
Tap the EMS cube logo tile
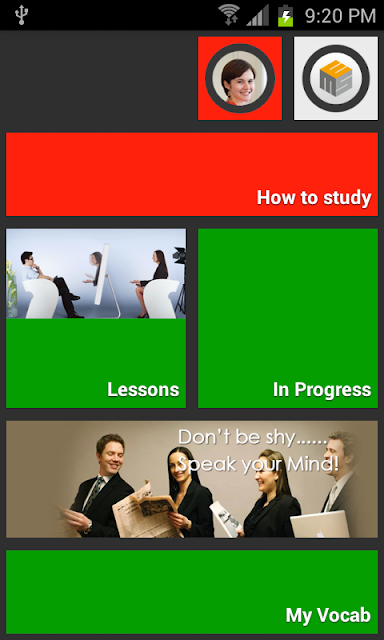(336, 78)
